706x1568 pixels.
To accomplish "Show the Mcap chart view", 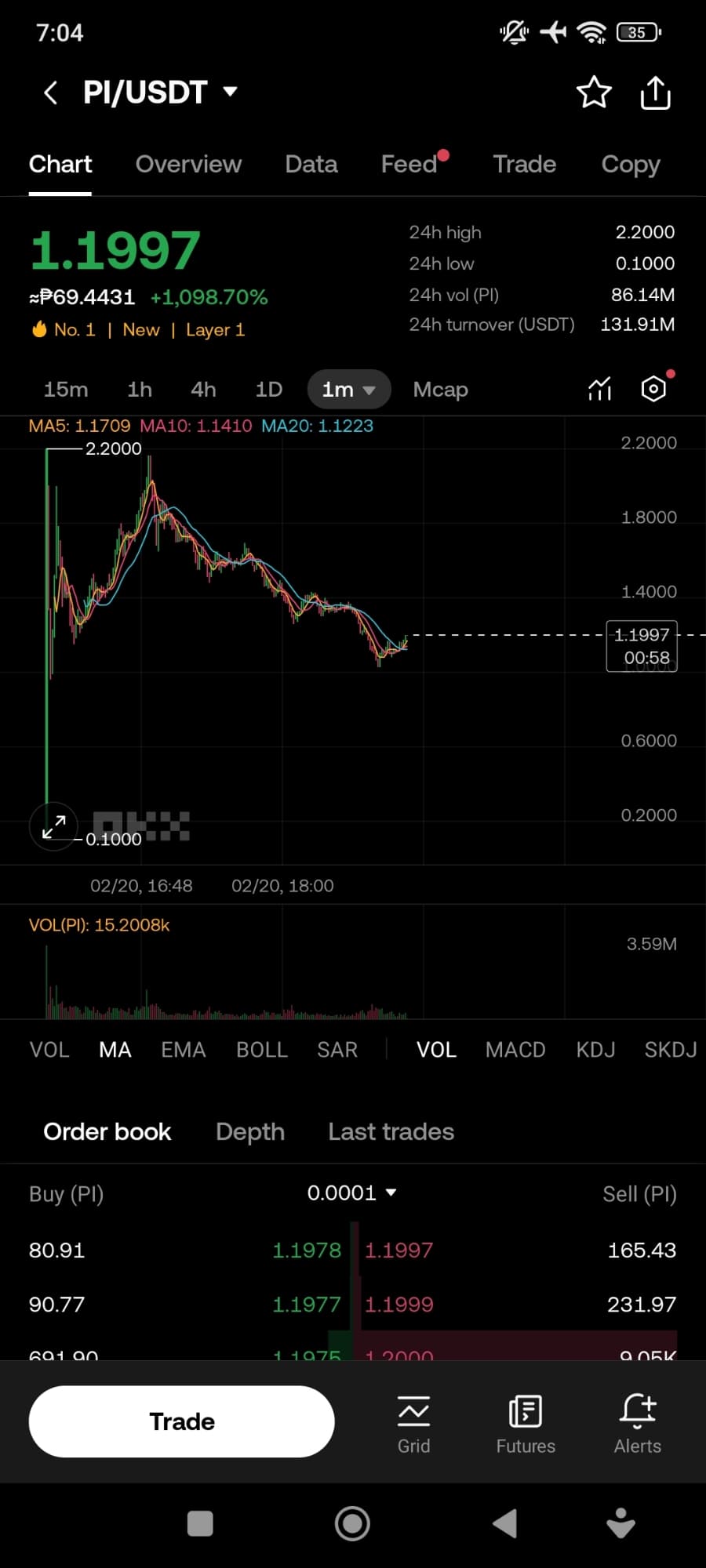I will pyautogui.click(x=440, y=390).
